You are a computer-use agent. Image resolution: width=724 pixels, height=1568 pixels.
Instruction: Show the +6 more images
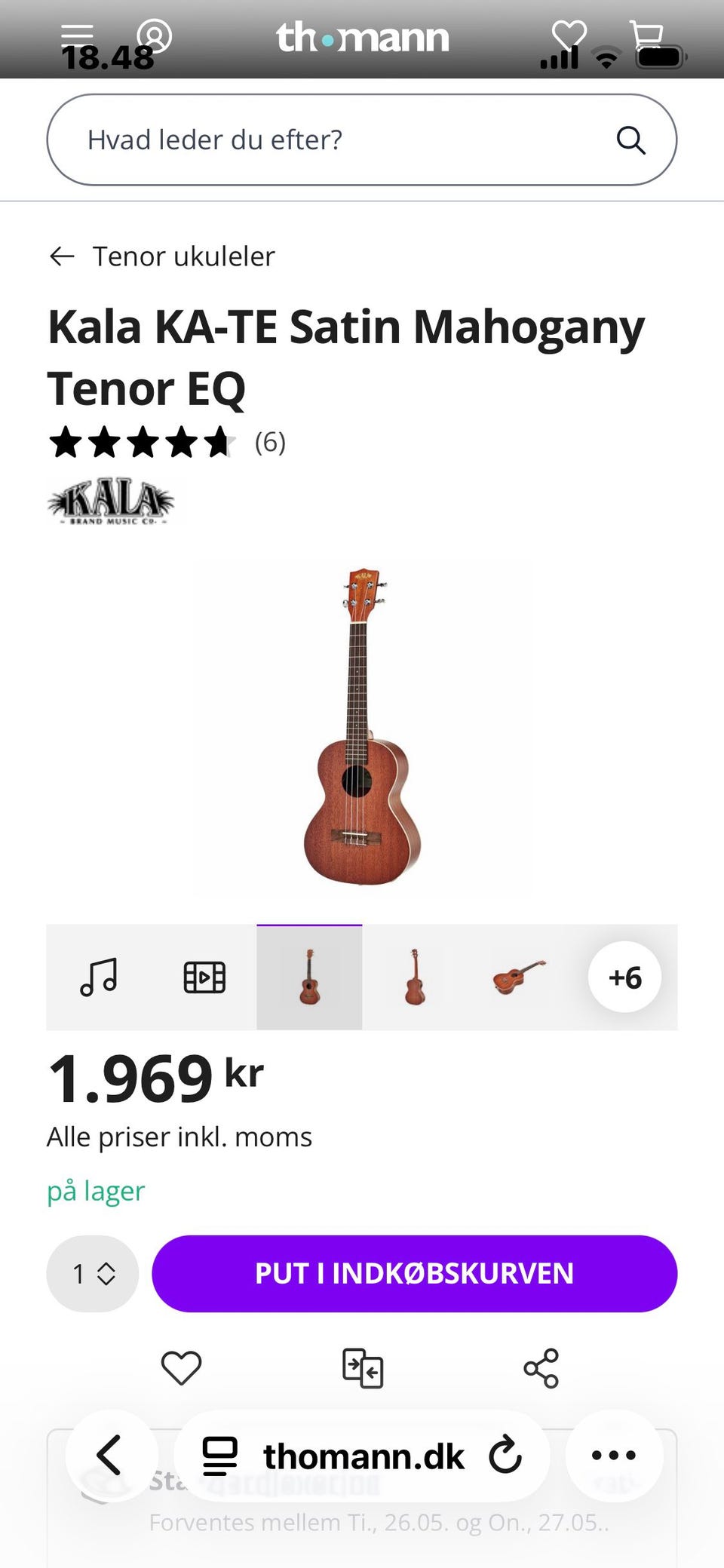pos(624,977)
